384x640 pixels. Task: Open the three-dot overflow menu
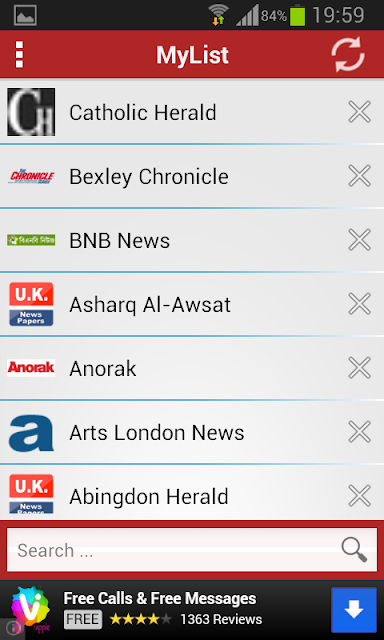[19, 54]
